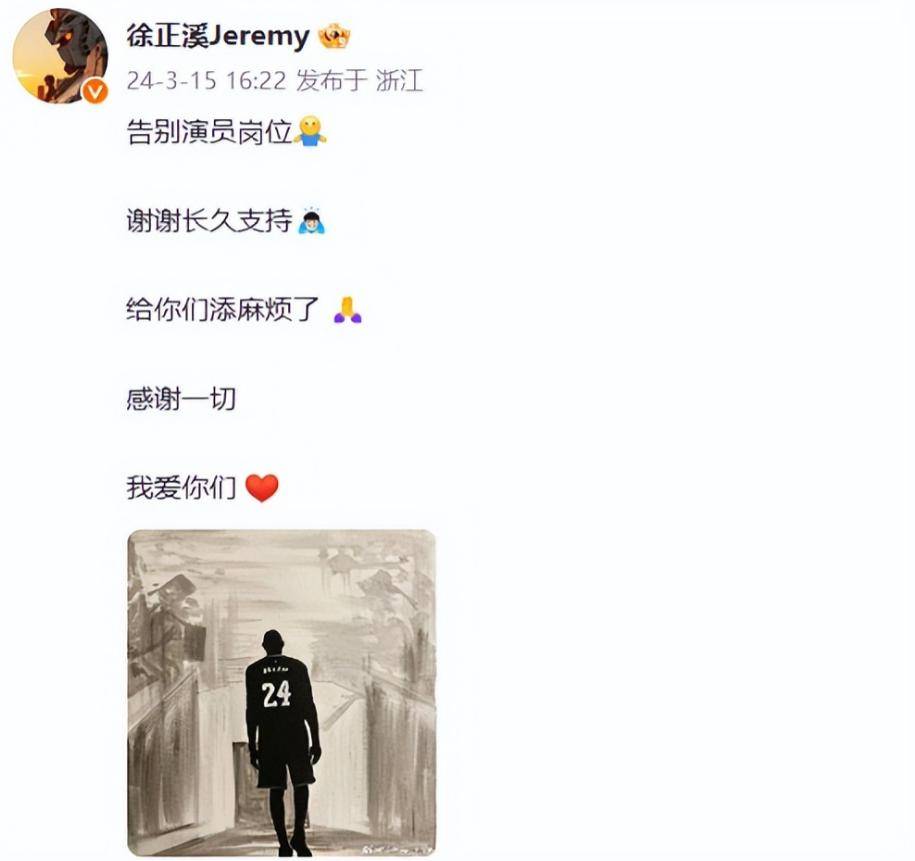This screenshot has height=861, width=915.
Task: Open 徐正溪Jeremy's profile avatar
Action: [58, 55]
